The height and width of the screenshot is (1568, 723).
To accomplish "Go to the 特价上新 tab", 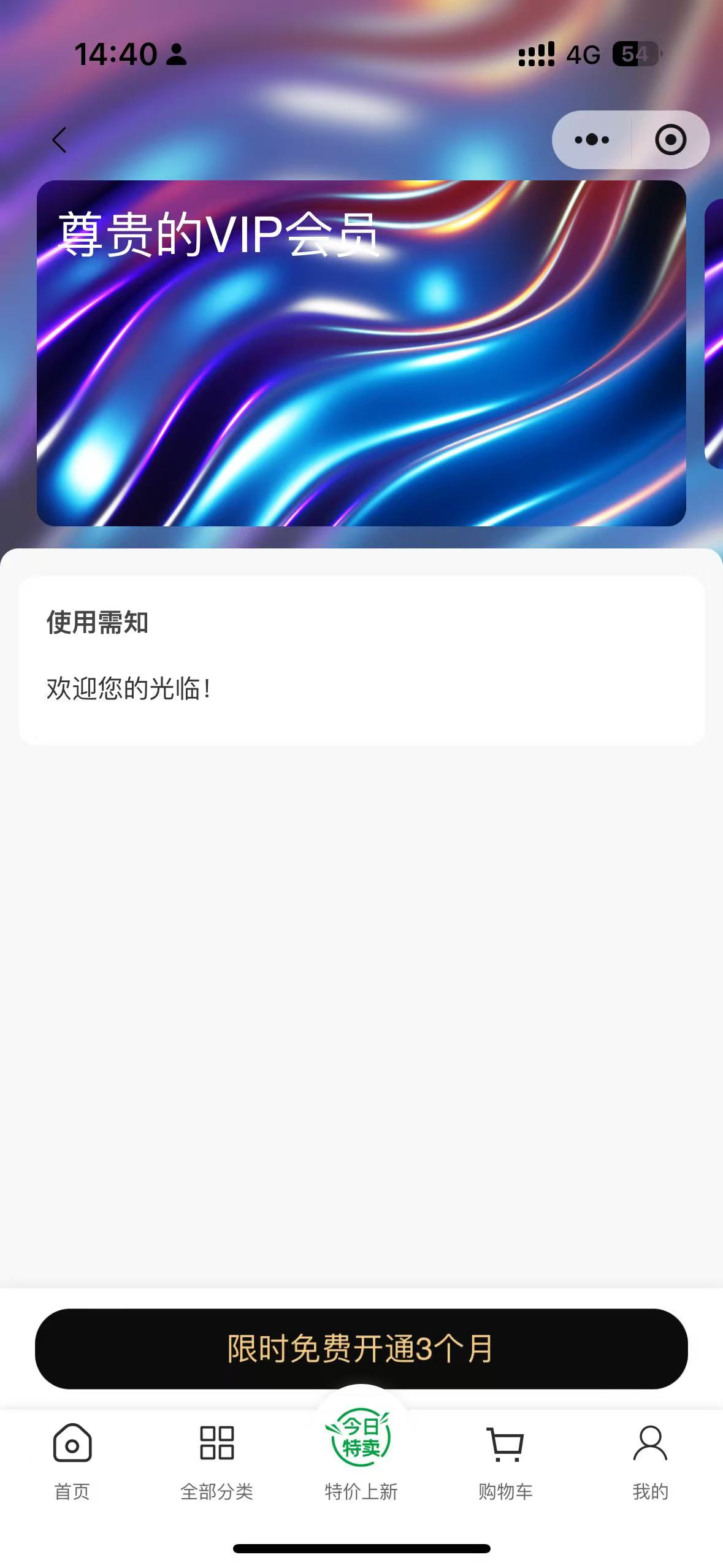I will [361, 1454].
